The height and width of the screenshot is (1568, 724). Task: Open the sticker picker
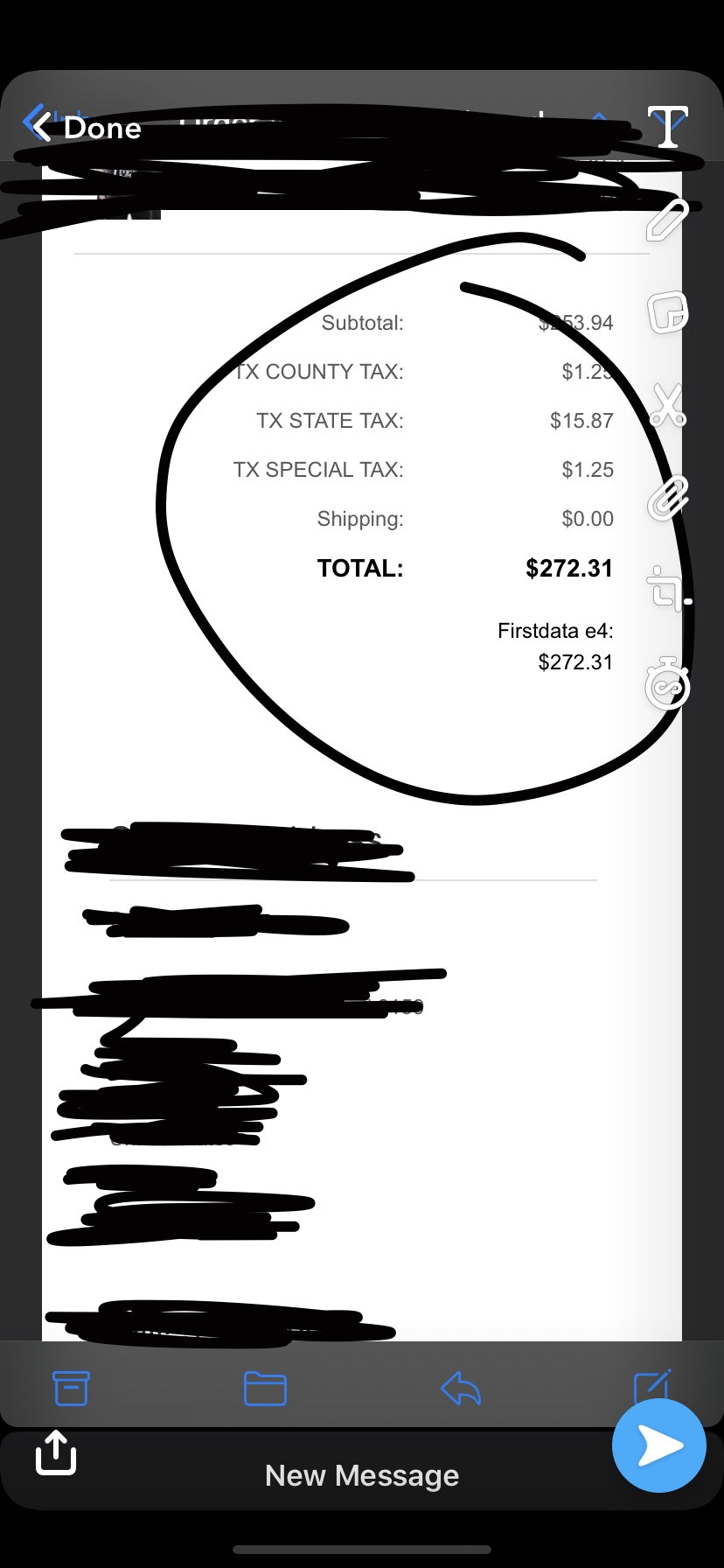[667, 311]
